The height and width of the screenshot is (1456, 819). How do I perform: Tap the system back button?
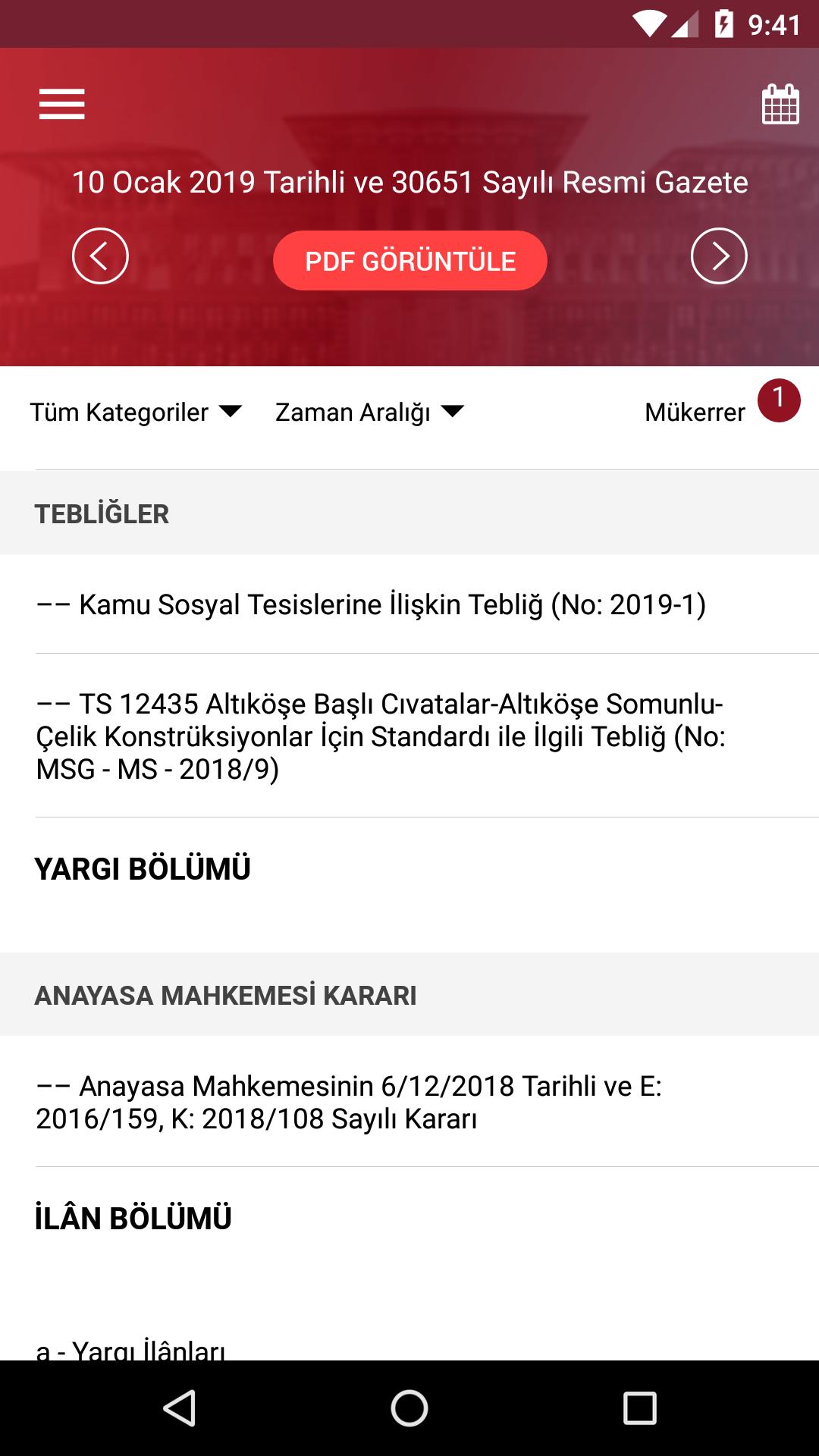(180, 1408)
